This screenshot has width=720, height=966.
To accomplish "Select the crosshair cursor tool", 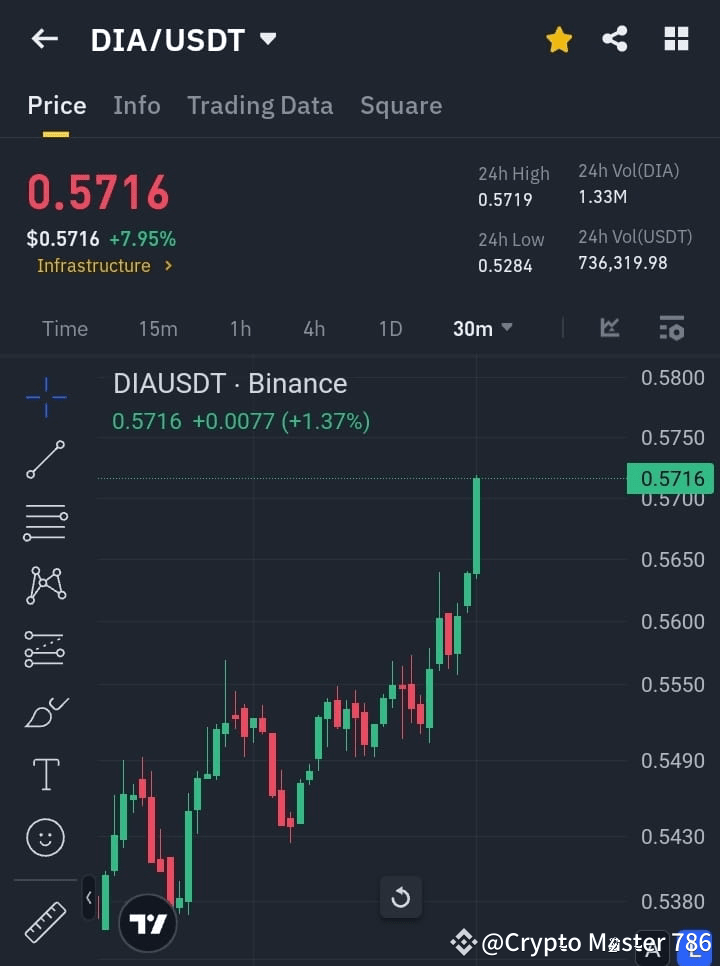I will click(x=45, y=397).
